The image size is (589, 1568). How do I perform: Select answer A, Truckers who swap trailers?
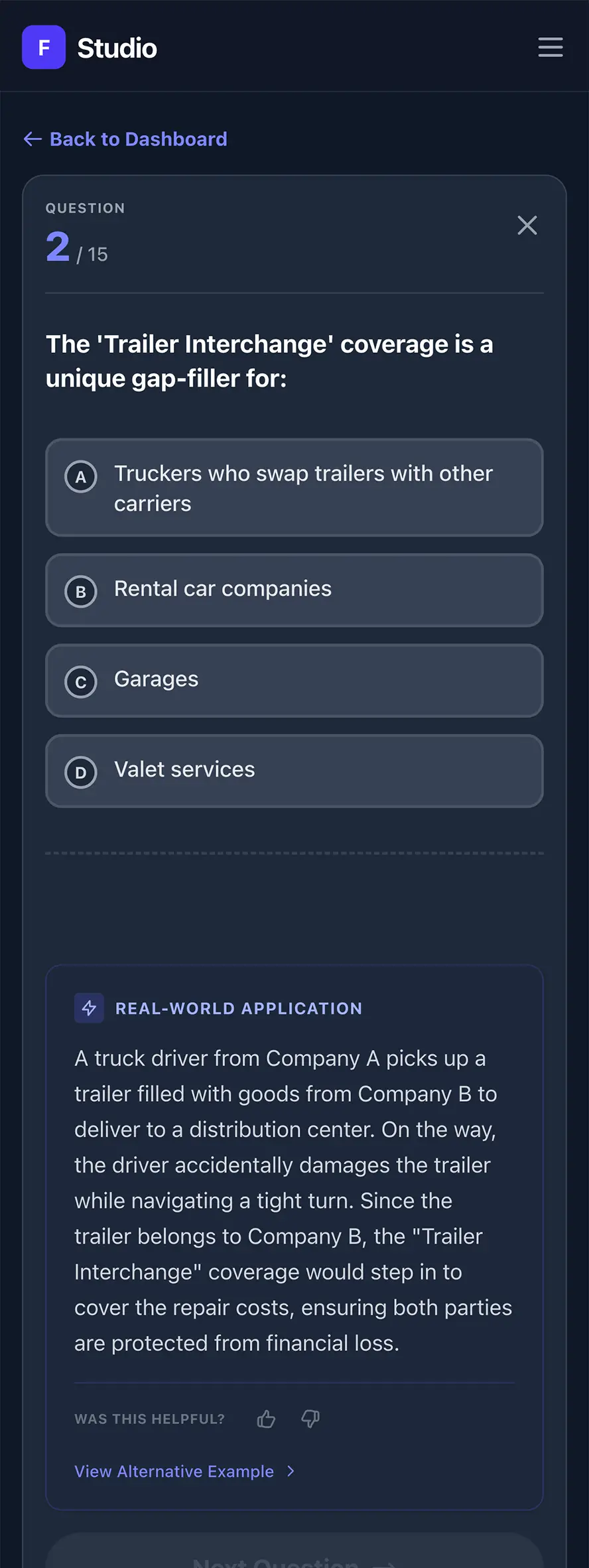(294, 488)
